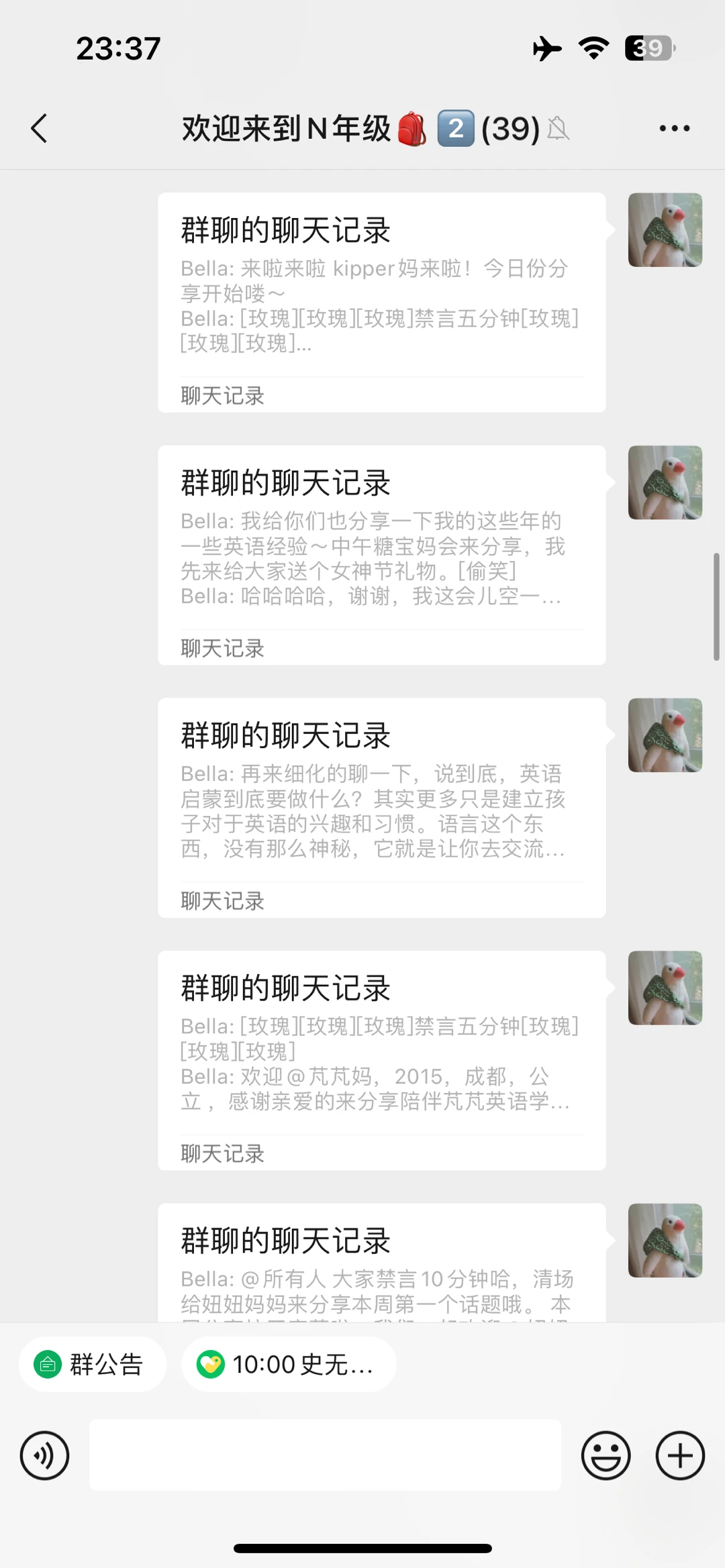Viewport: 725px width, 1568px height.
Task: Tap sender avatar beside the kipper妈 chat record
Action: click(665, 230)
